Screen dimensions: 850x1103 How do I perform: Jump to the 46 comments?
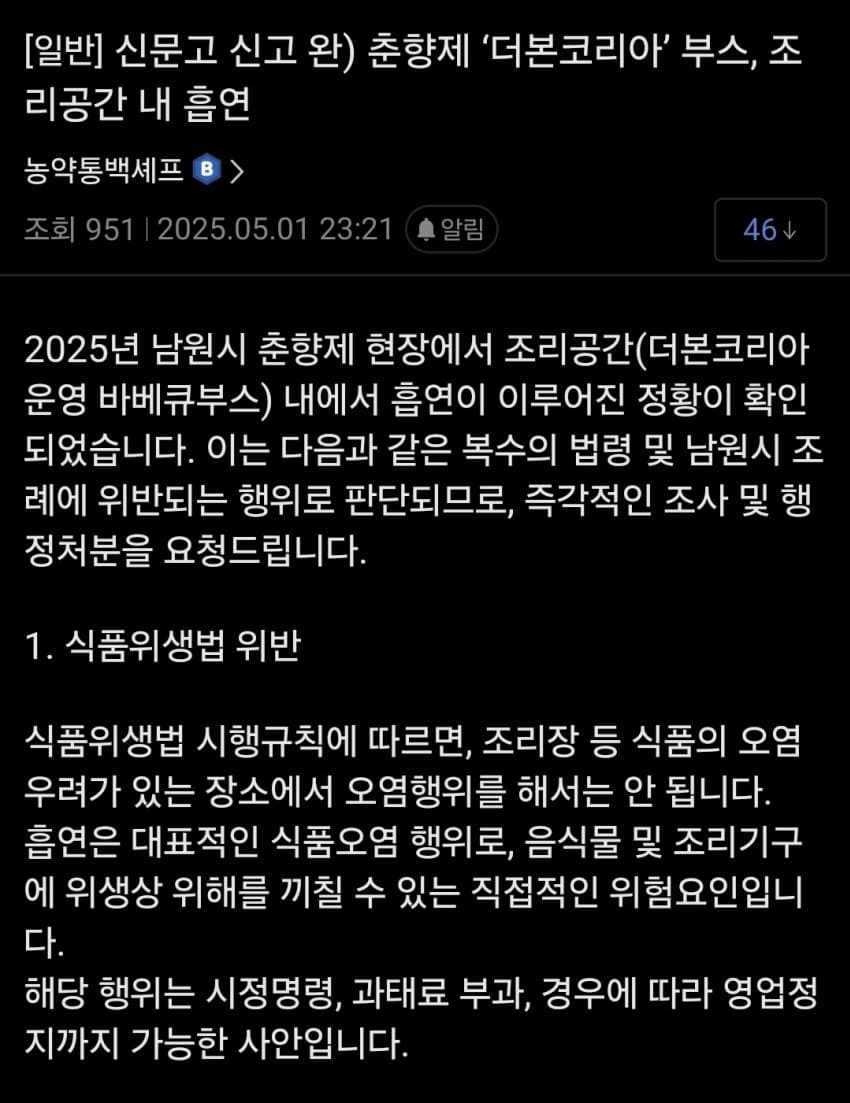[x=769, y=230]
